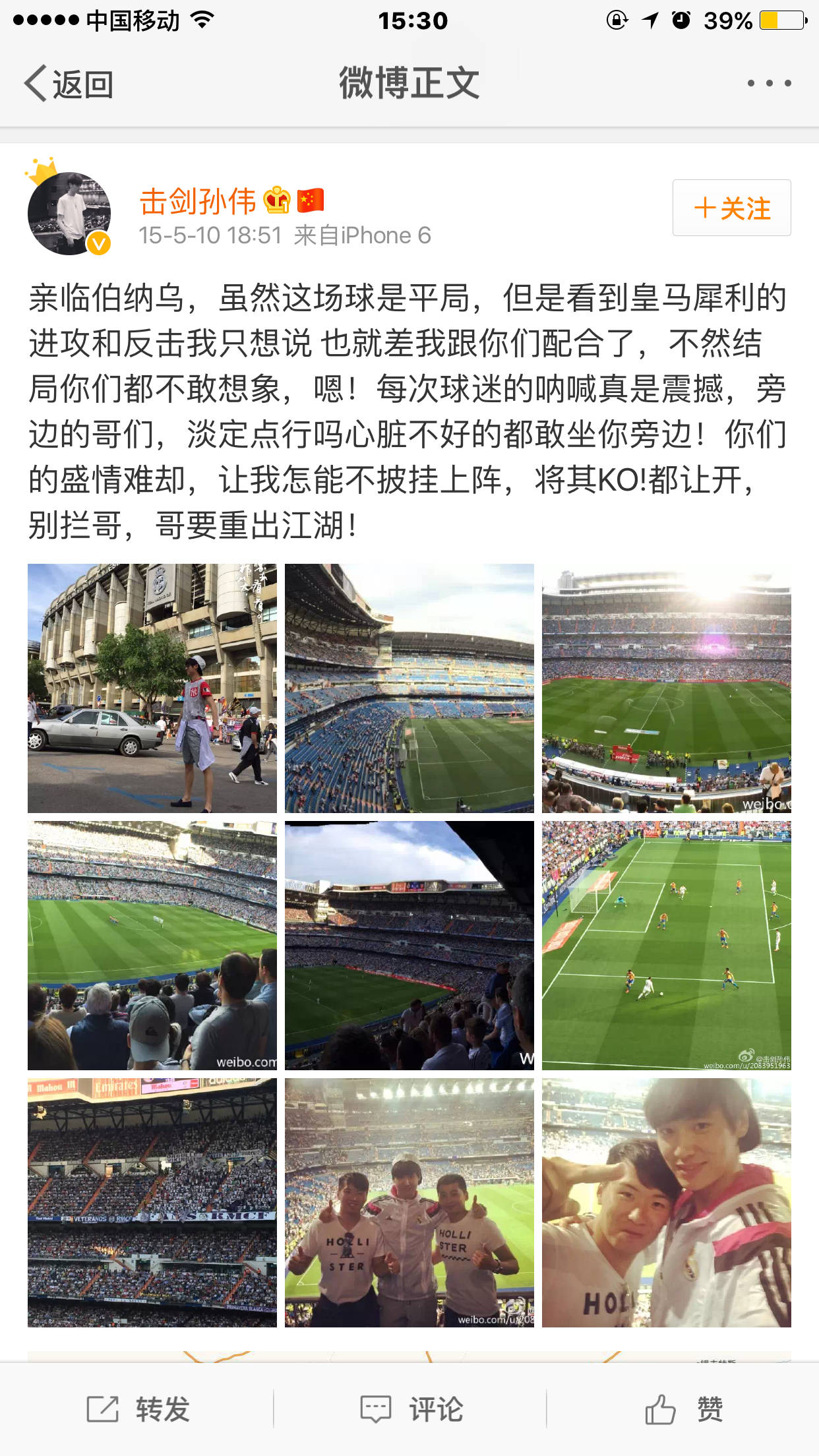Comment on this post via 评论
Image resolution: width=819 pixels, height=1456 pixels.
click(x=411, y=1410)
